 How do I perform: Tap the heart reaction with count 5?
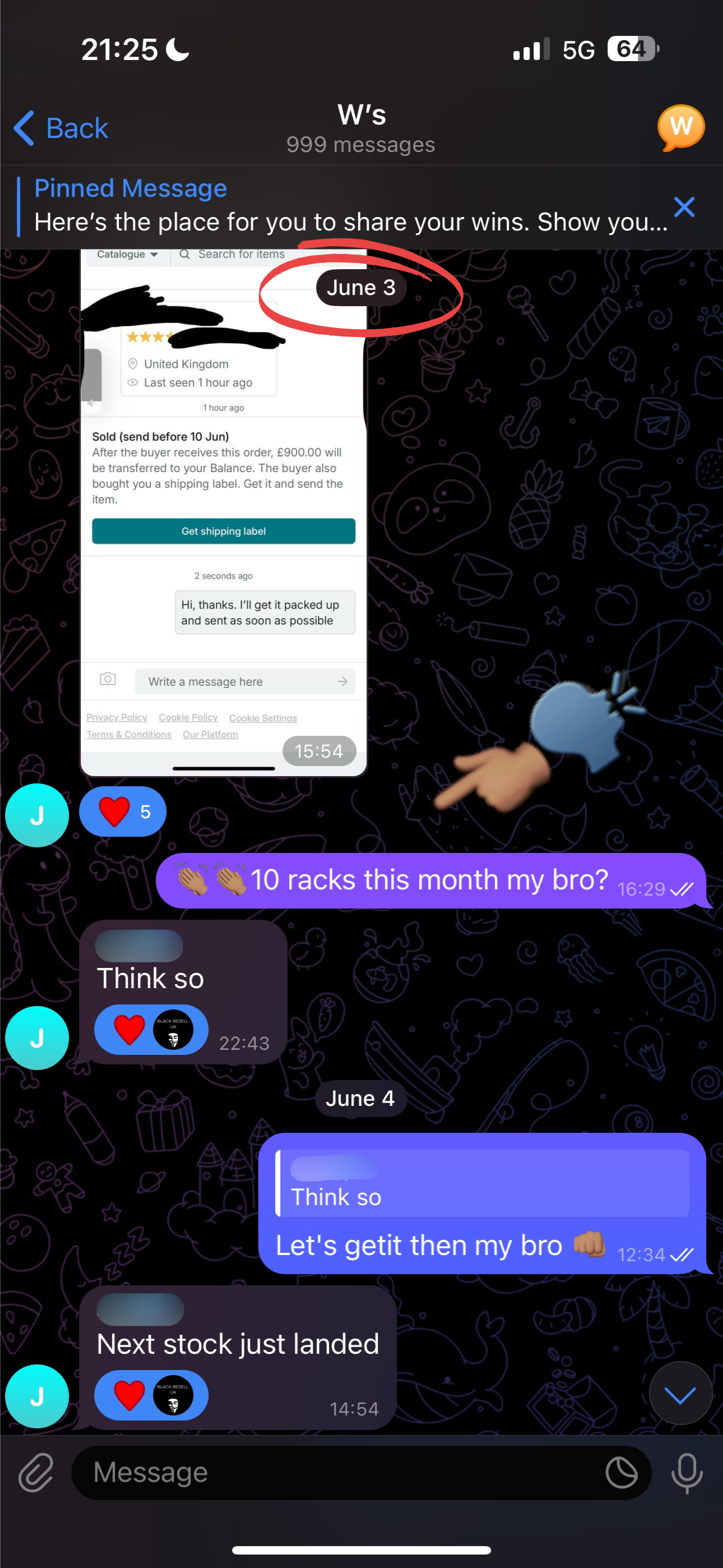(x=122, y=811)
